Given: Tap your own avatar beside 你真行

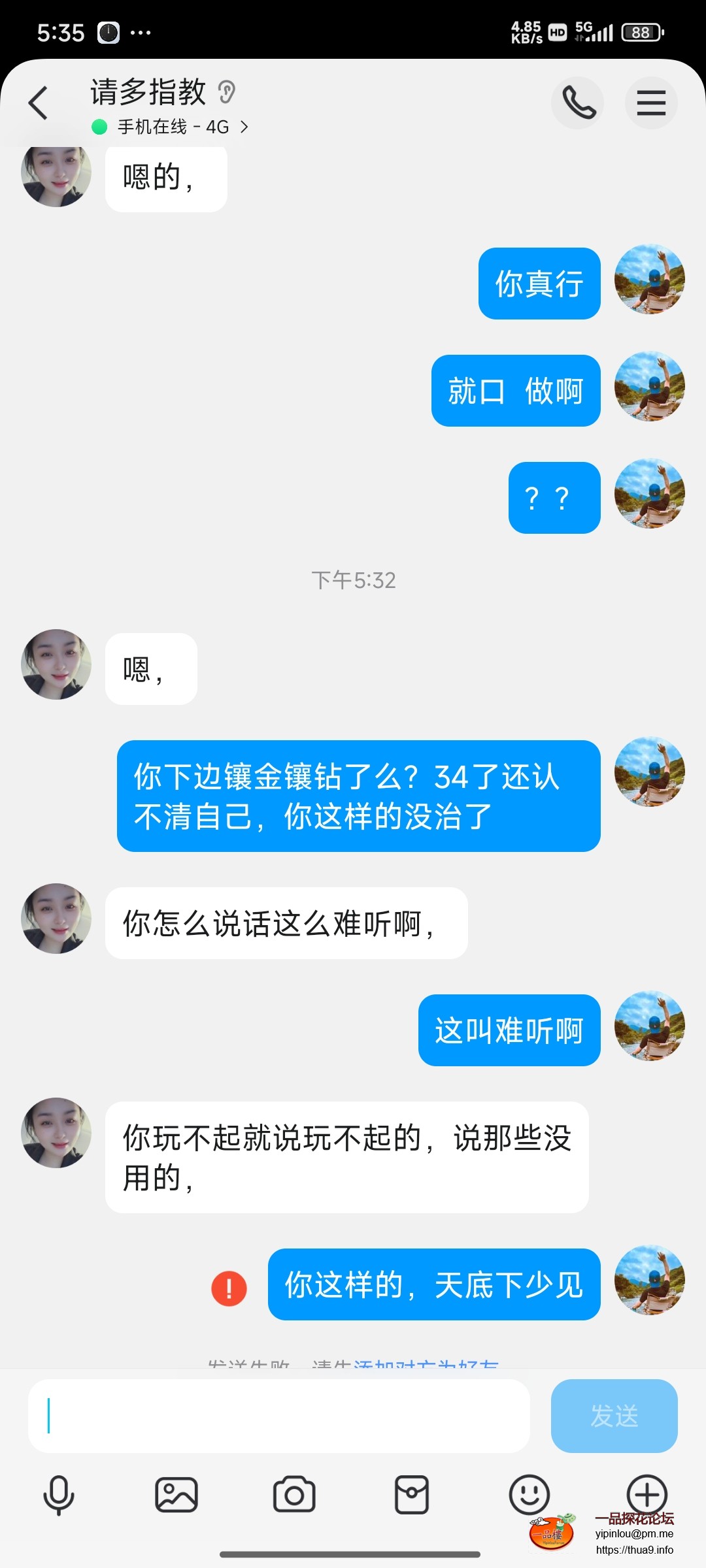Looking at the screenshot, I should point(648,281).
